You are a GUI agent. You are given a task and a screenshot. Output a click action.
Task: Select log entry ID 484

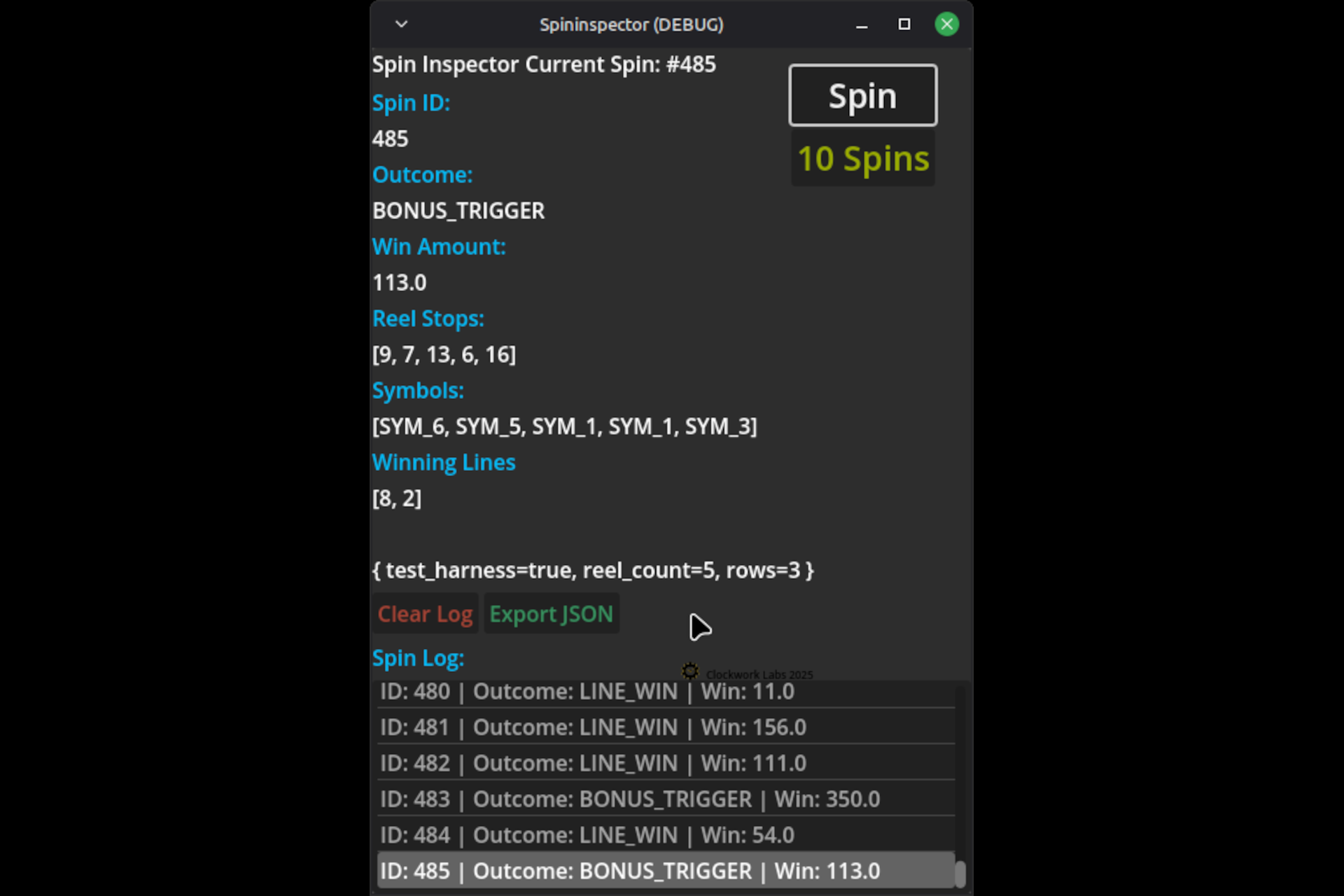tap(665, 835)
